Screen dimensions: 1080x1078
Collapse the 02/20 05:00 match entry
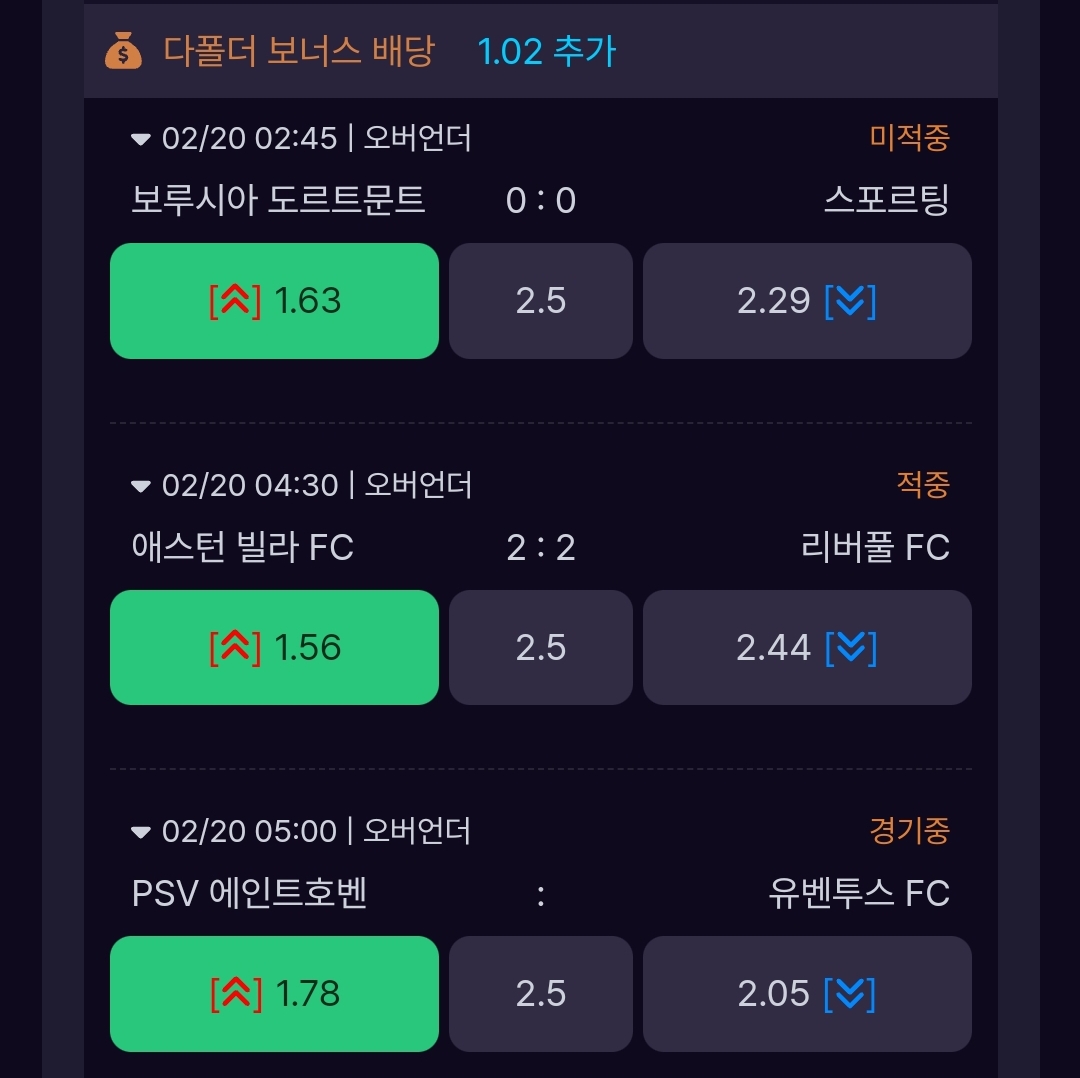141,832
